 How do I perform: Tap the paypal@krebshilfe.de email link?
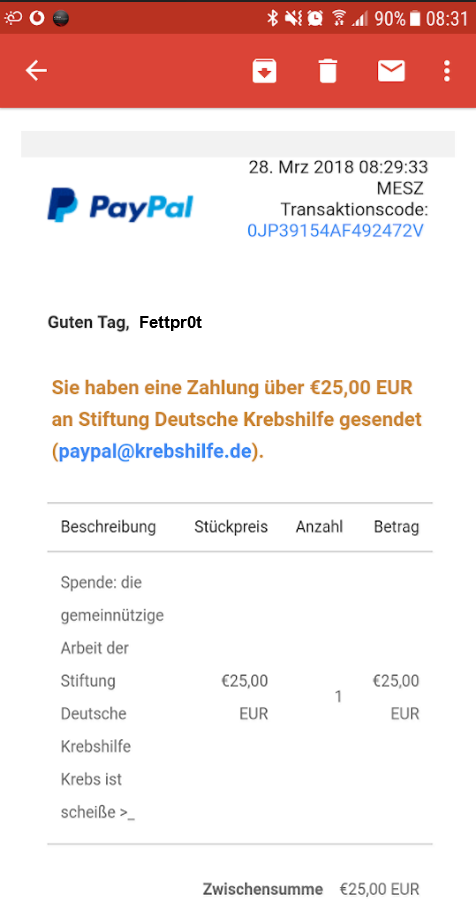point(156,451)
